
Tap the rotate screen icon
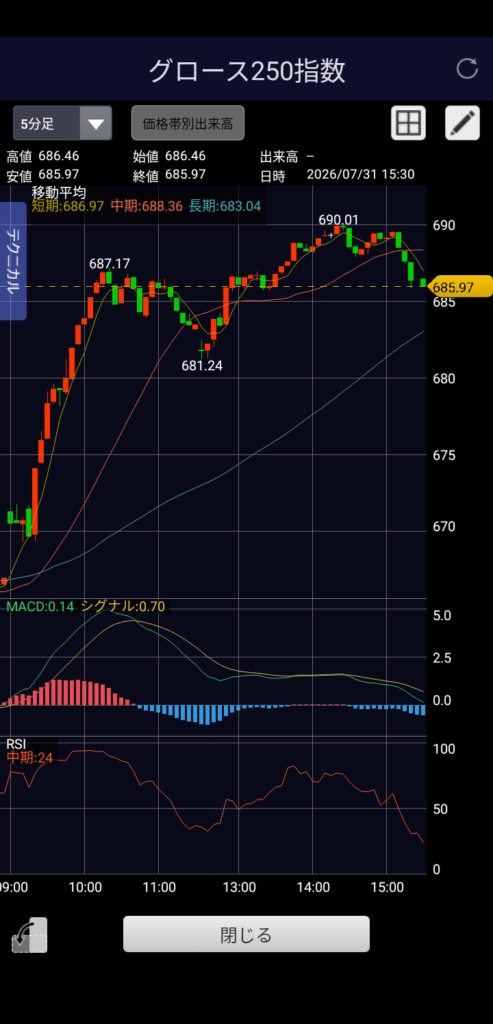[29, 936]
